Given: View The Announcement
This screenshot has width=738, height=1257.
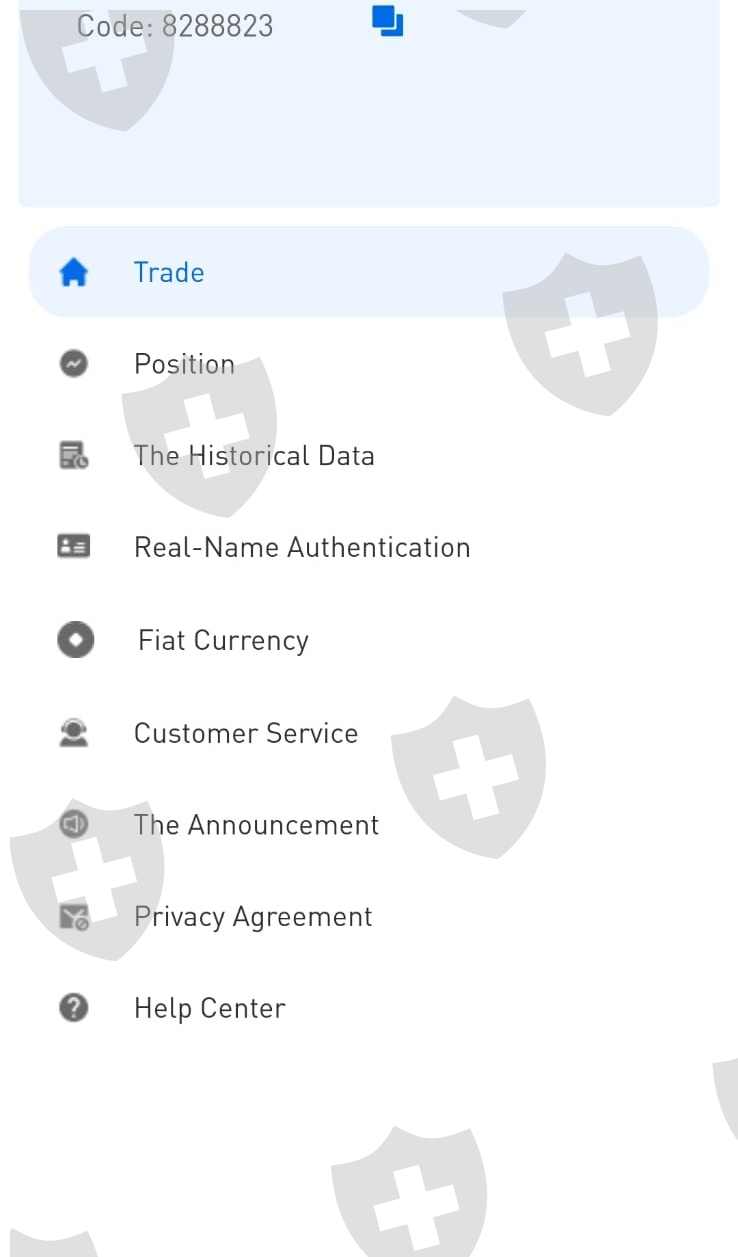Looking at the screenshot, I should [369, 825].
